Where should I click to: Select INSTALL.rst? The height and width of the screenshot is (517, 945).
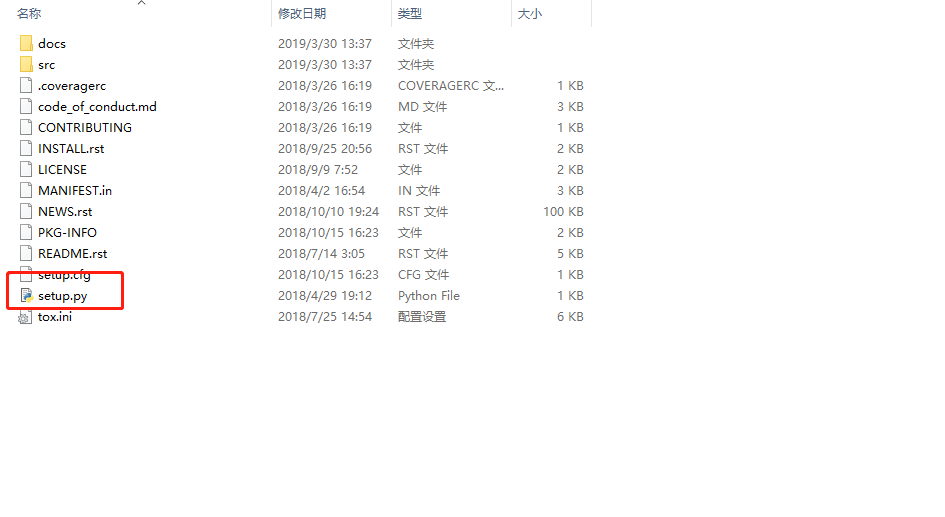pos(70,148)
